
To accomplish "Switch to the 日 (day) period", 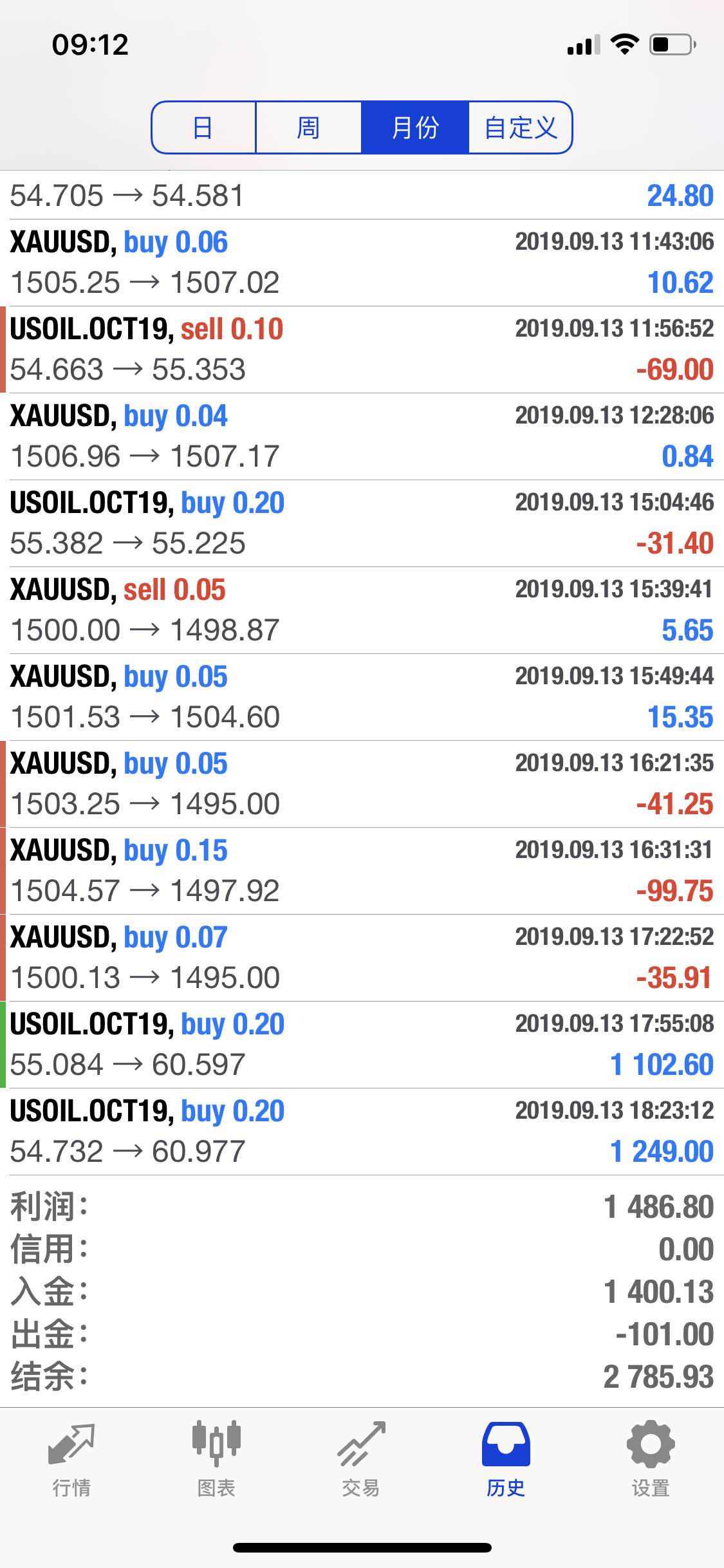I will (x=203, y=127).
